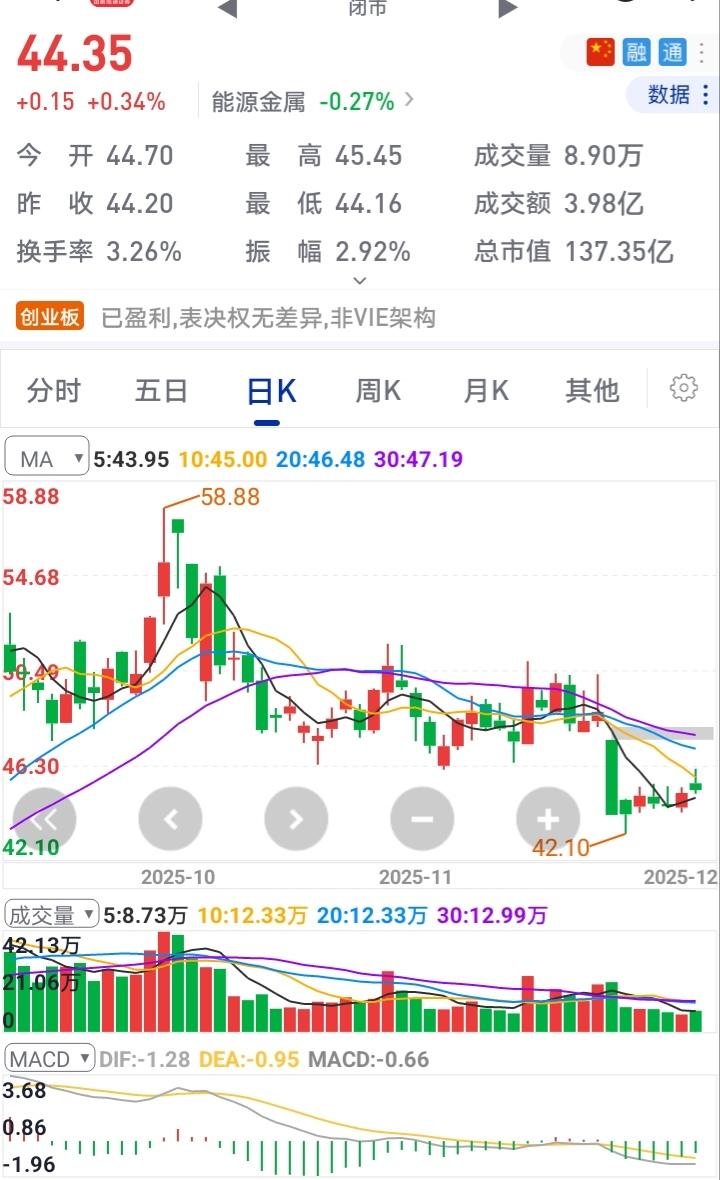Pan chart left with the left arrow icon
Viewport: 720px width, 1180px height.
[170, 819]
